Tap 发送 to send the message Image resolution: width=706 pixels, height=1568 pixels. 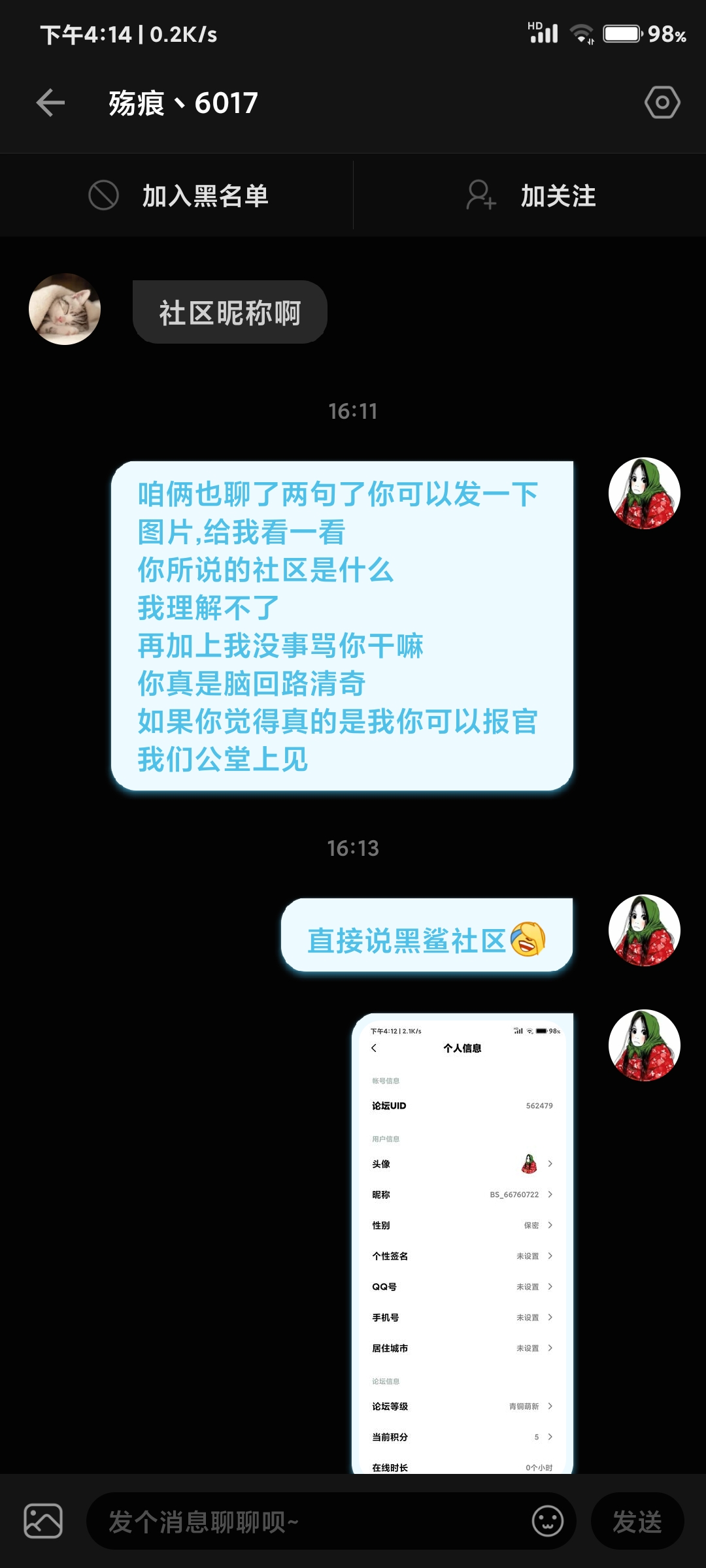tap(637, 1521)
